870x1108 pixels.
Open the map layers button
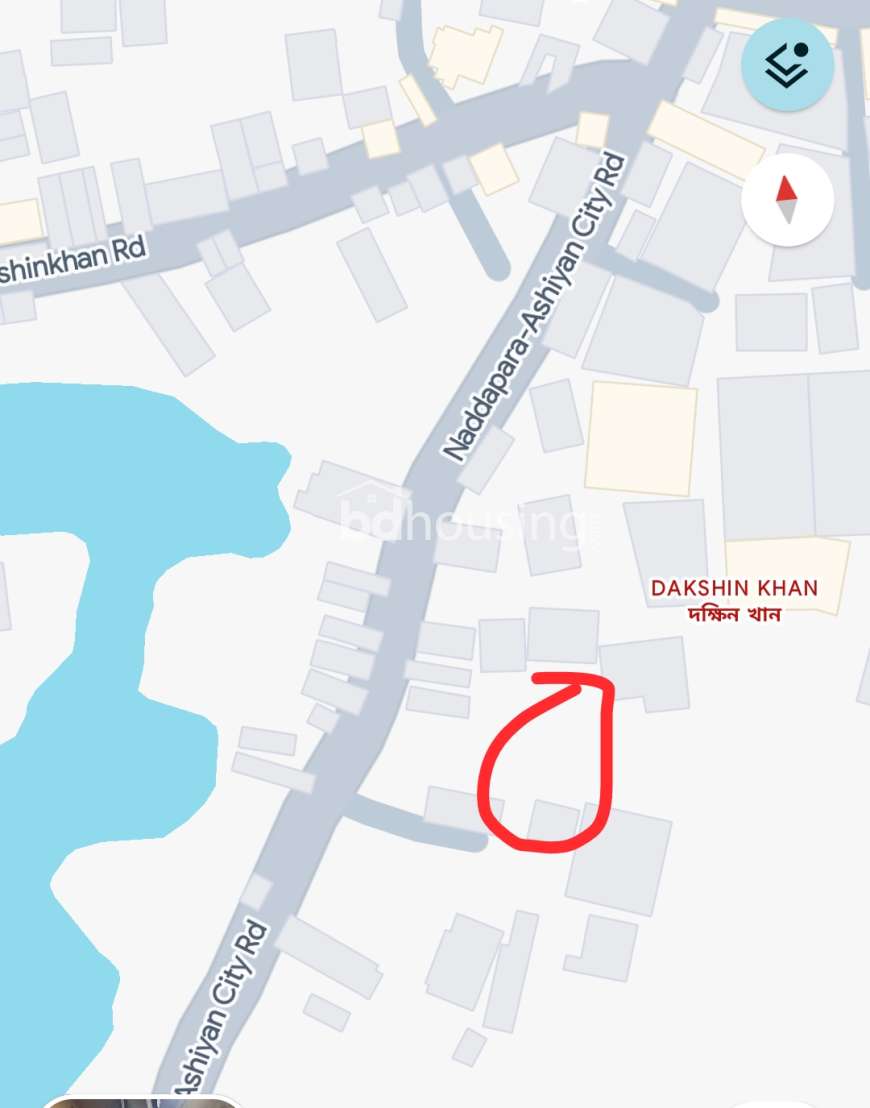click(787, 64)
